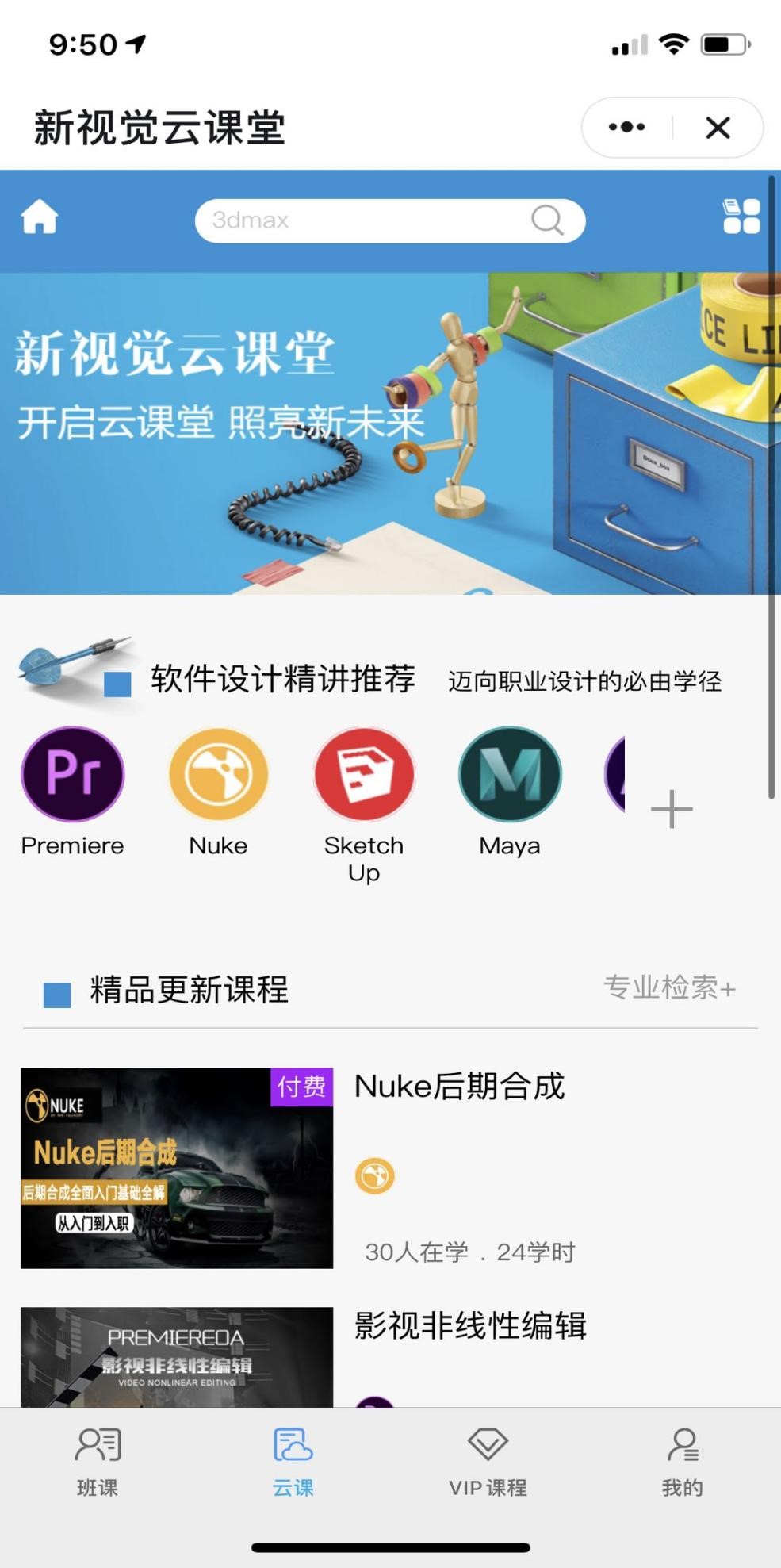This screenshot has width=781, height=1568.
Task: Tap the plus to show more software
Action: (x=672, y=809)
